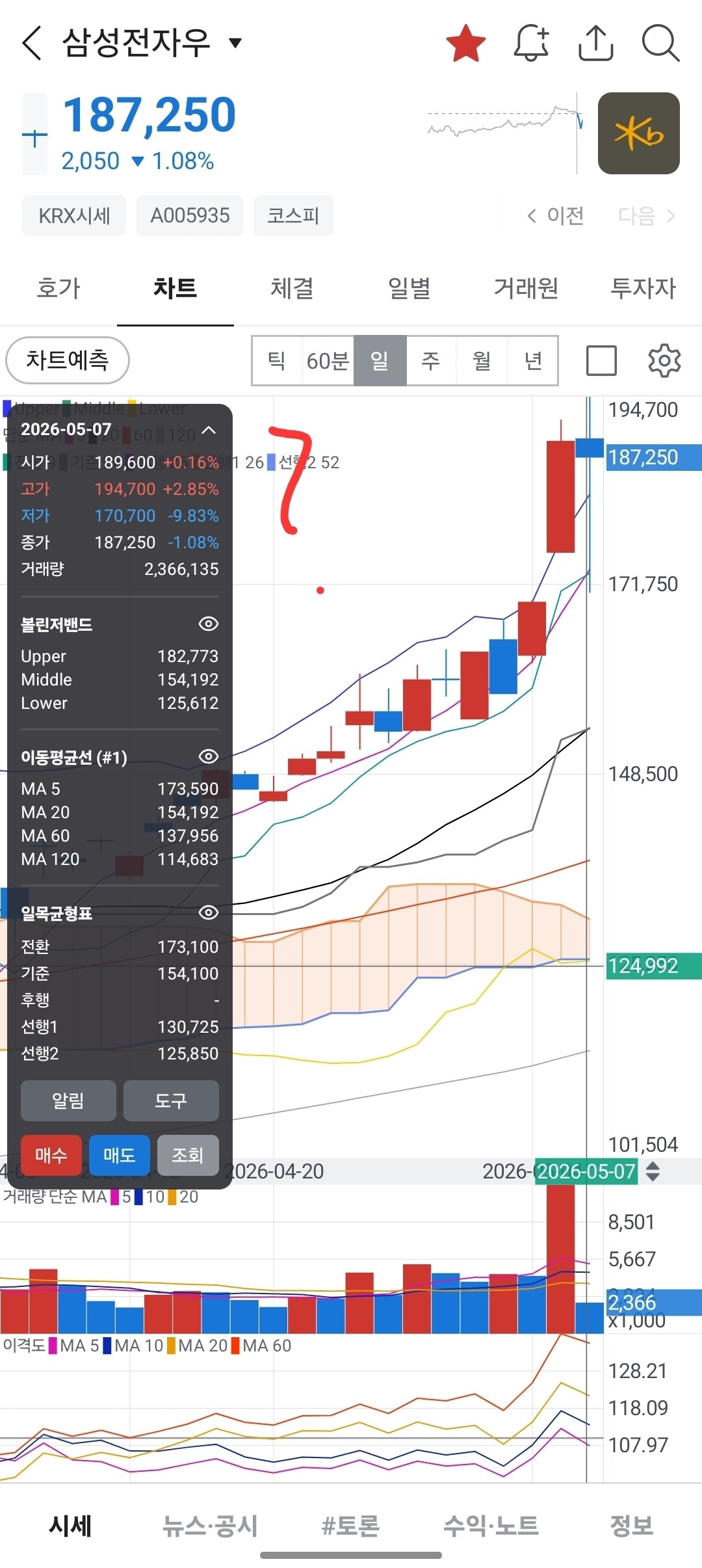
Task: Open the search magnifier
Action: click(660, 44)
